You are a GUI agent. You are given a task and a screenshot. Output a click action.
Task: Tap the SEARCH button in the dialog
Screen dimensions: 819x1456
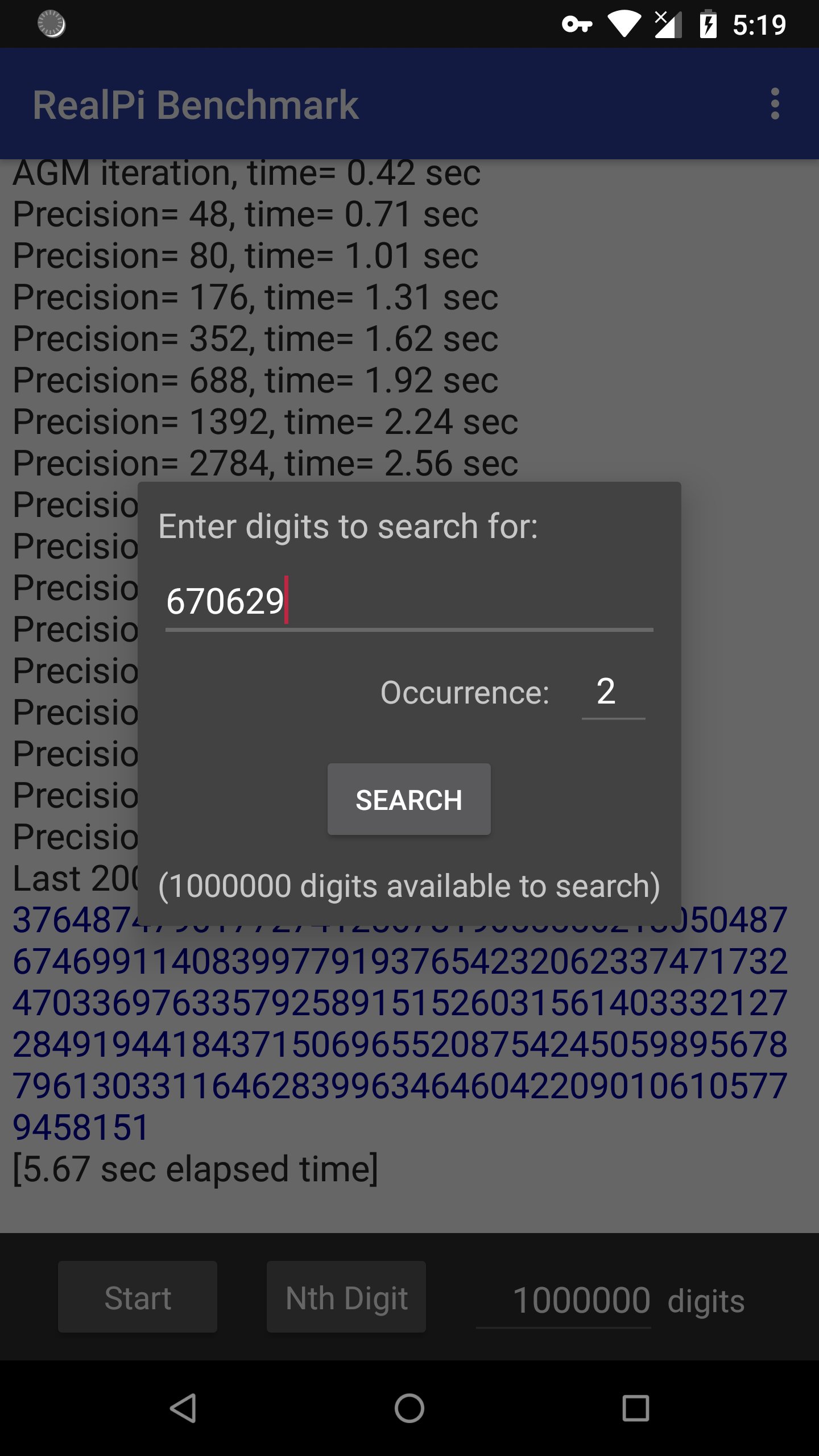click(409, 799)
